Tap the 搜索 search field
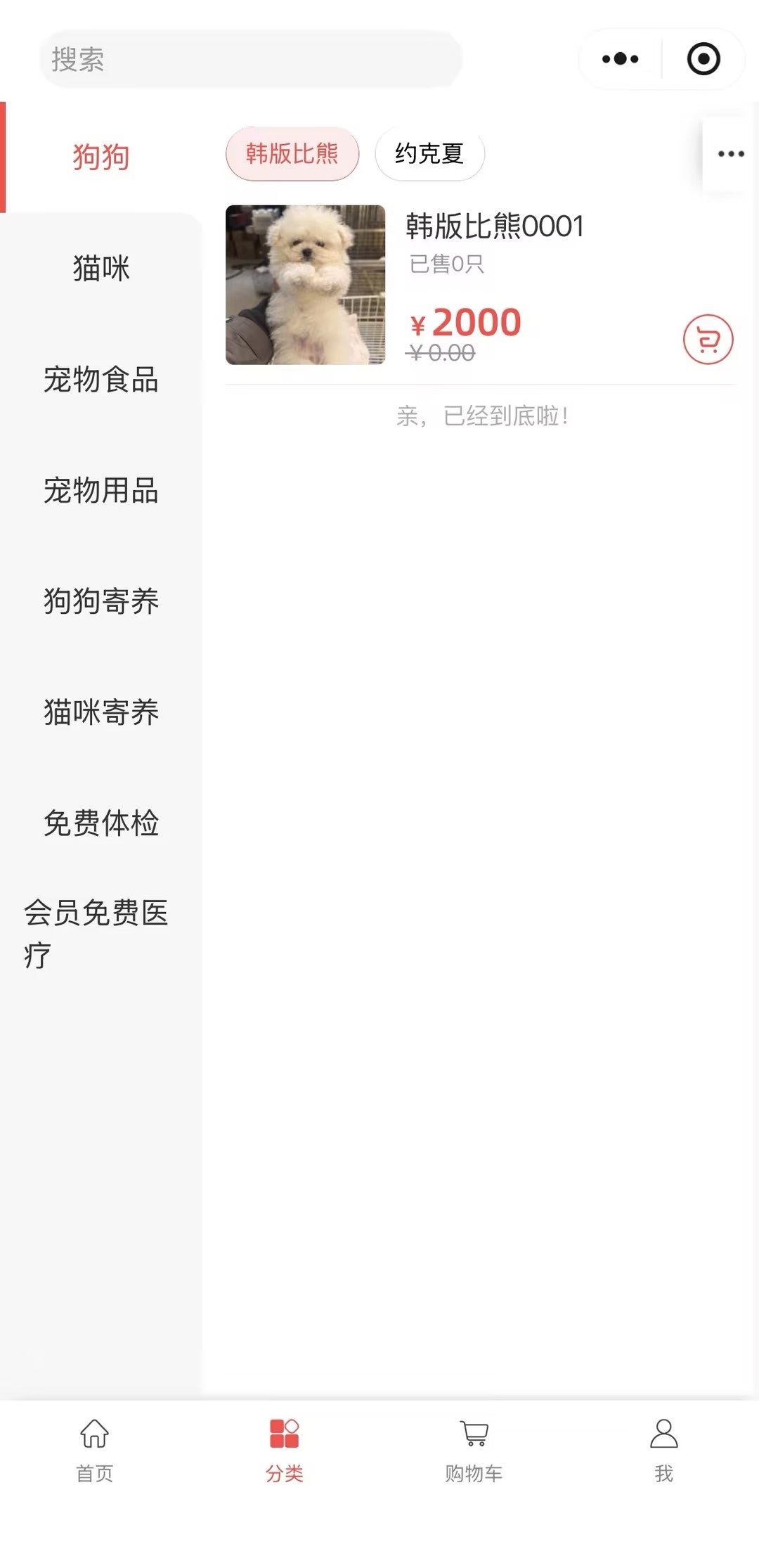 click(249, 59)
